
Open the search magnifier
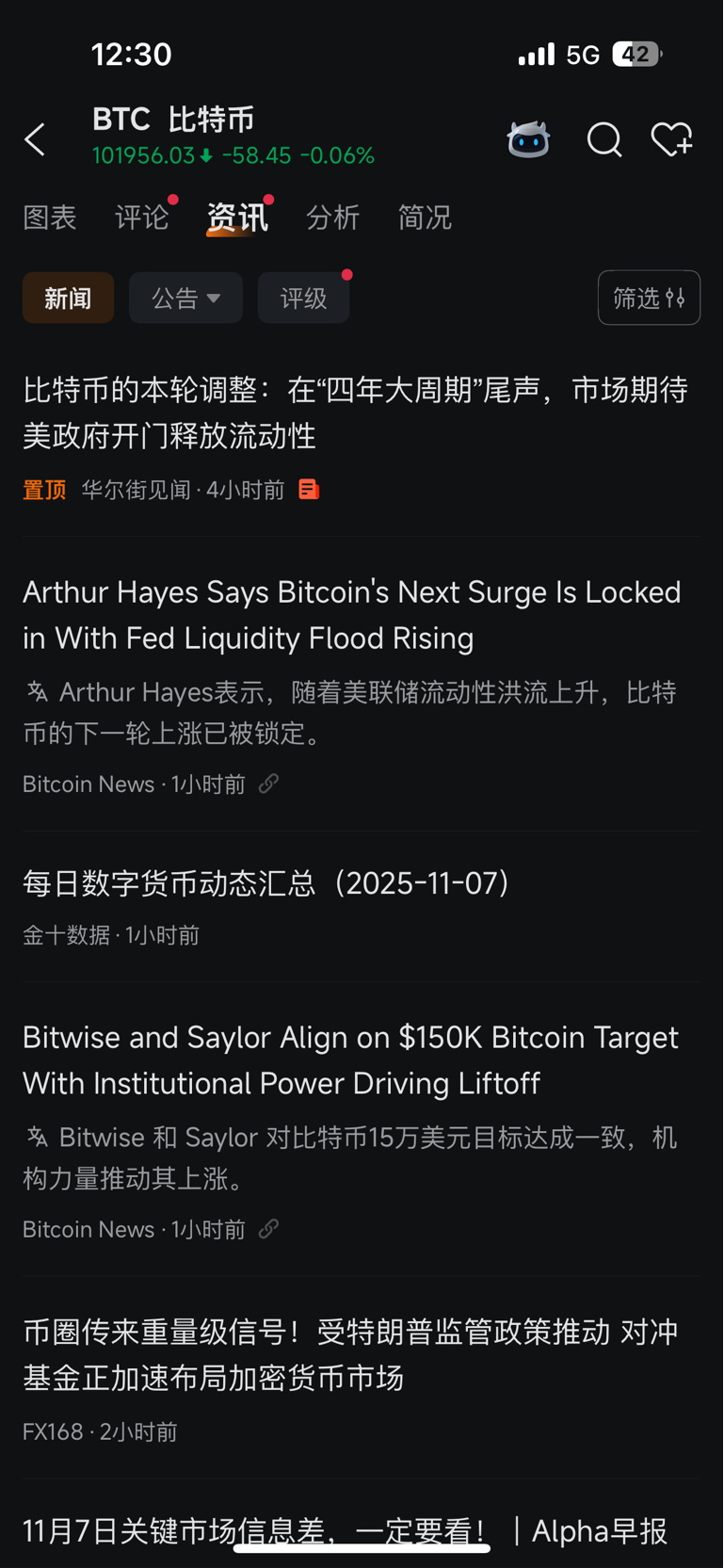pyautogui.click(x=603, y=140)
